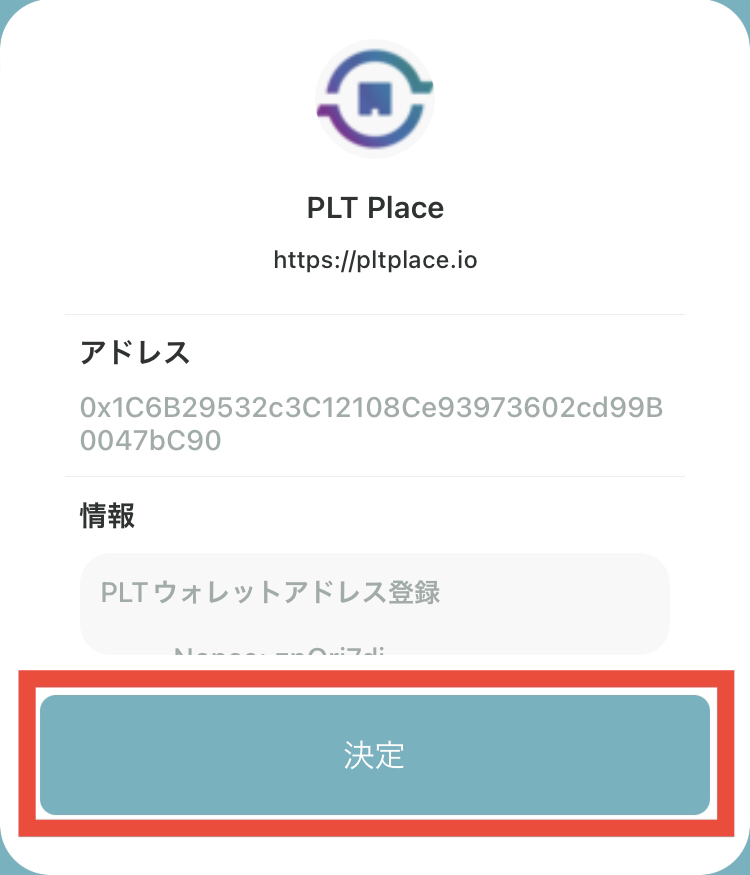Confirm with the 決定 button
750x875 pixels.
pyautogui.click(x=375, y=755)
